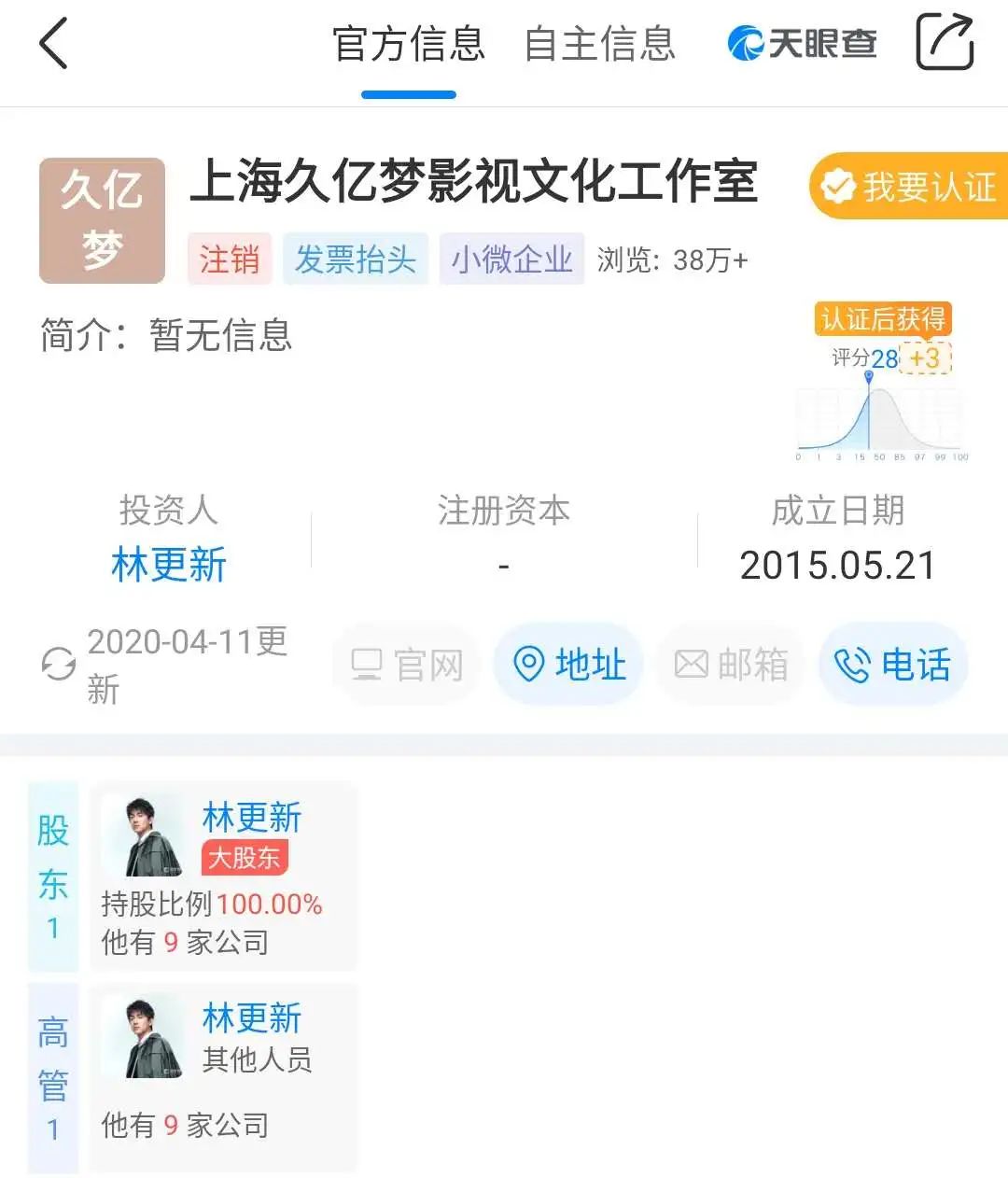Tap the 电话 contact button
Screen dimensions: 1008x1178
(892, 665)
